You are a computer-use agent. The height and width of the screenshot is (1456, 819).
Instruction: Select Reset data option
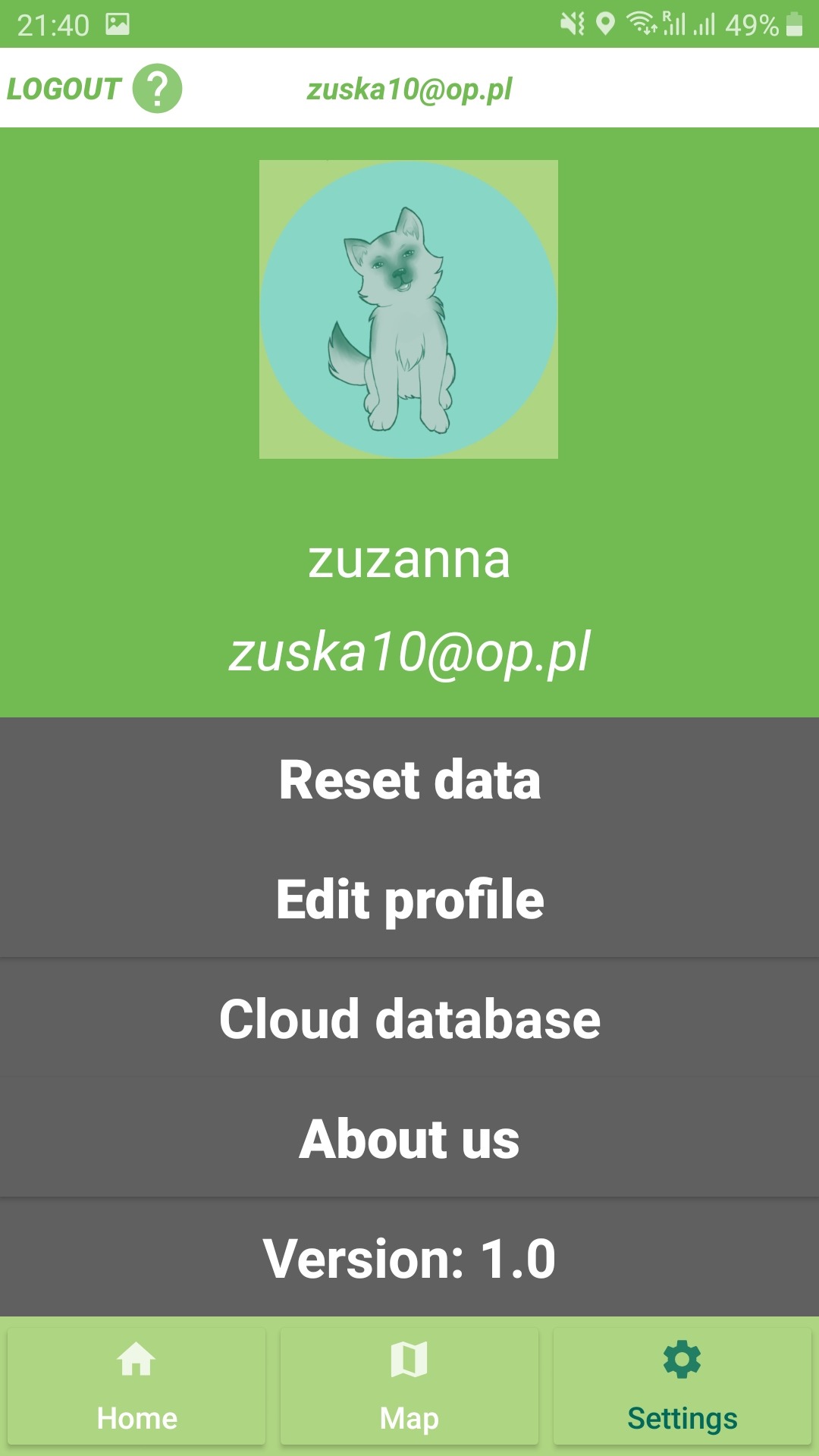point(409,779)
